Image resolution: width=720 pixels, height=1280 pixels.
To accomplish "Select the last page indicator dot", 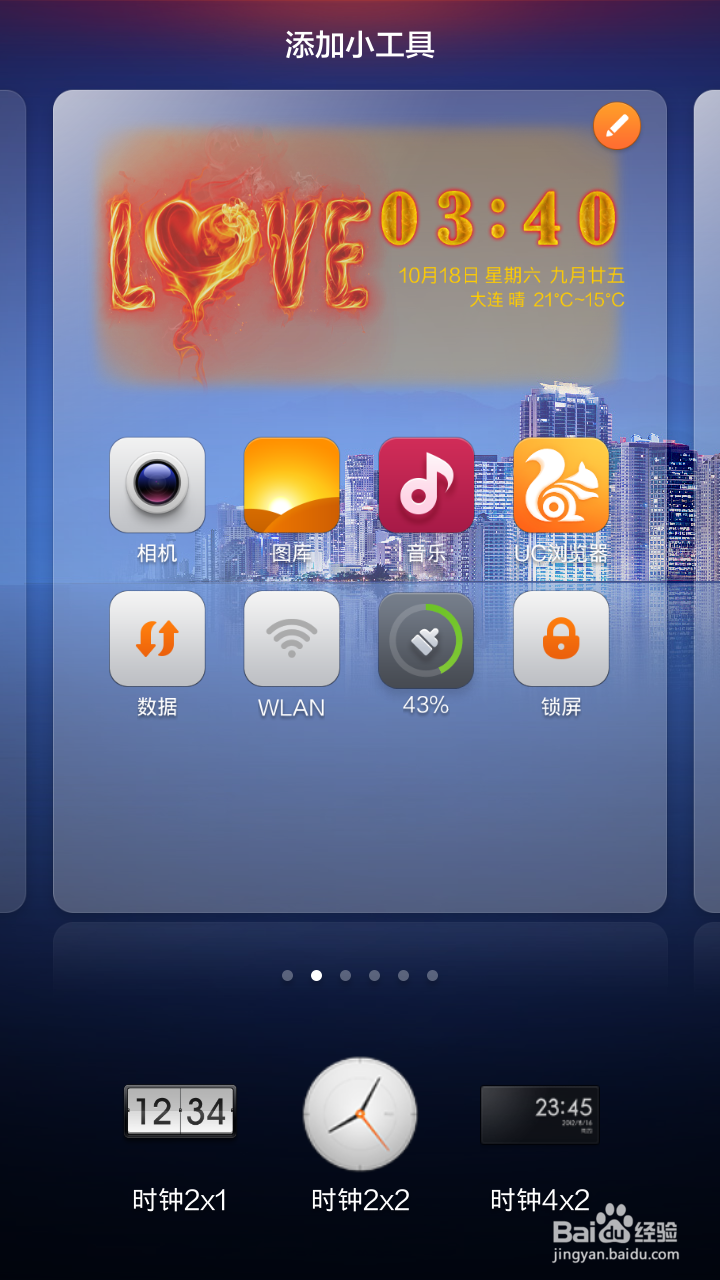I will pyautogui.click(x=431, y=974).
